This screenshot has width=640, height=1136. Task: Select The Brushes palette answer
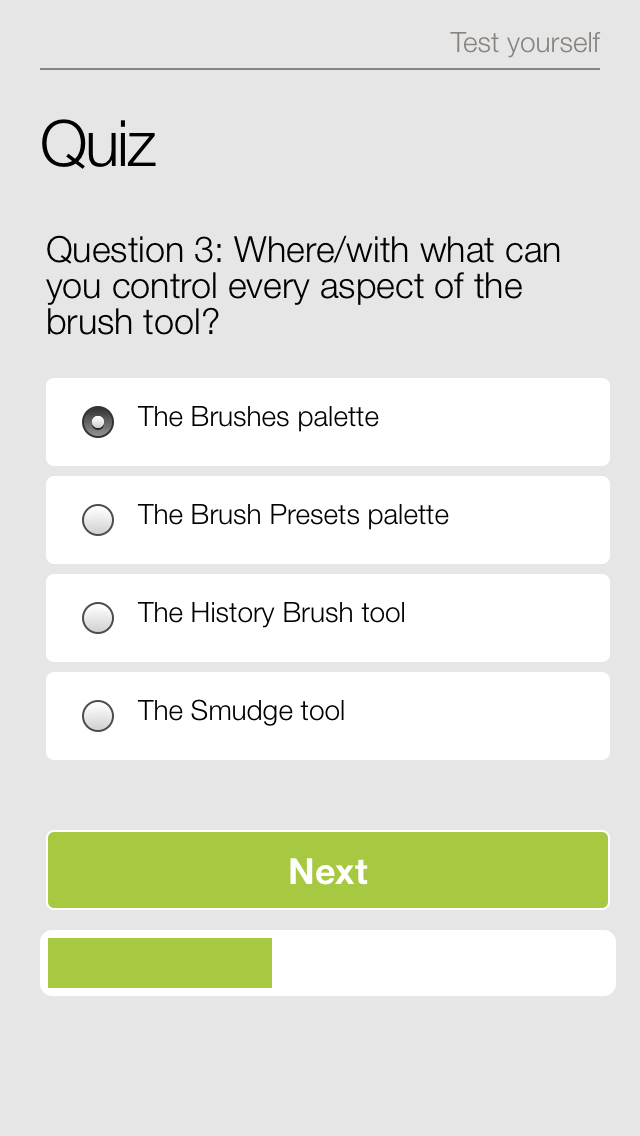[x=98, y=422]
